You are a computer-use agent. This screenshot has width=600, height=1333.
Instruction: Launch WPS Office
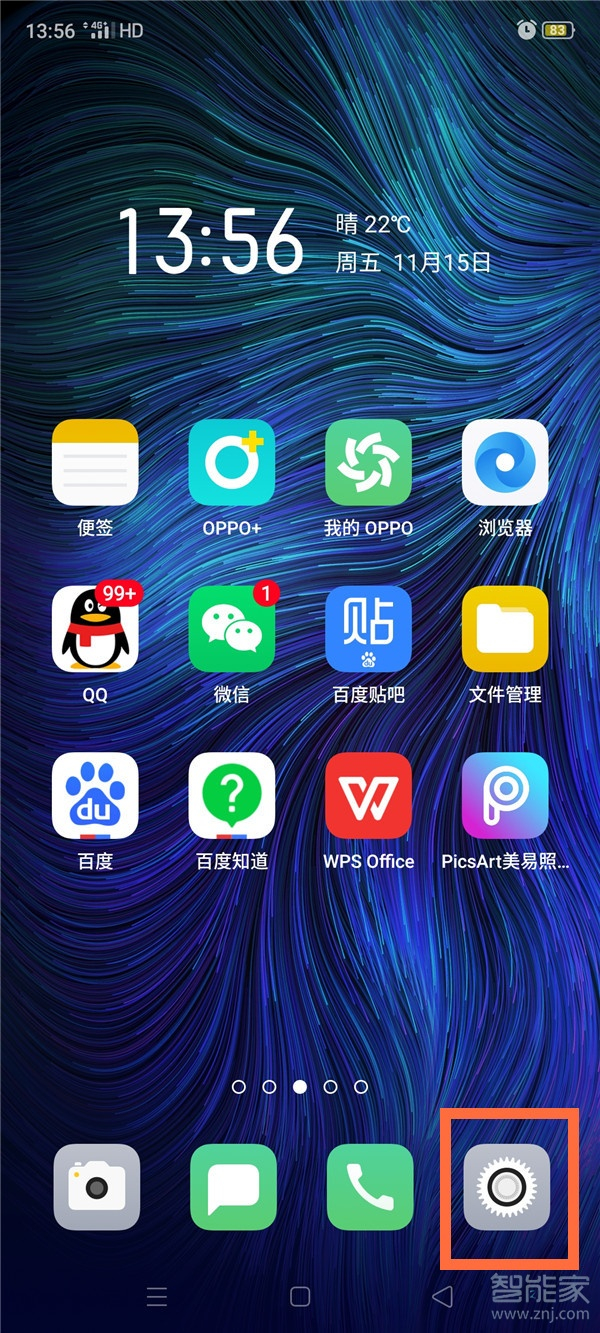point(368,795)
